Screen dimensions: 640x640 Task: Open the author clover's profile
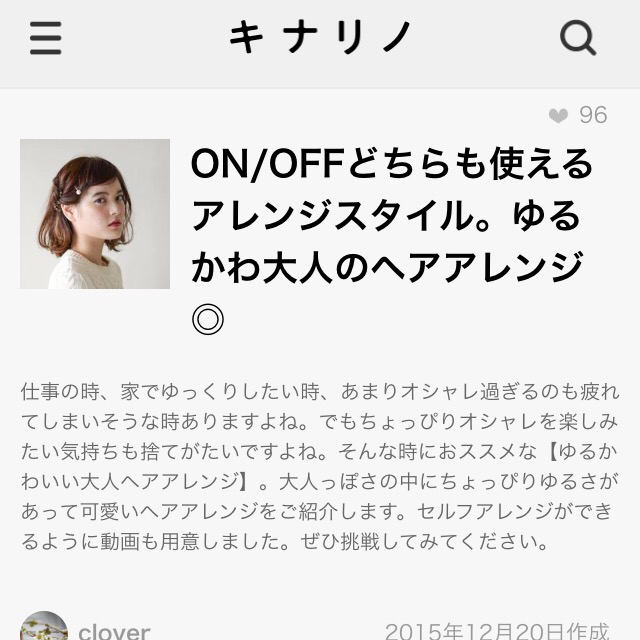coord(112,630)
